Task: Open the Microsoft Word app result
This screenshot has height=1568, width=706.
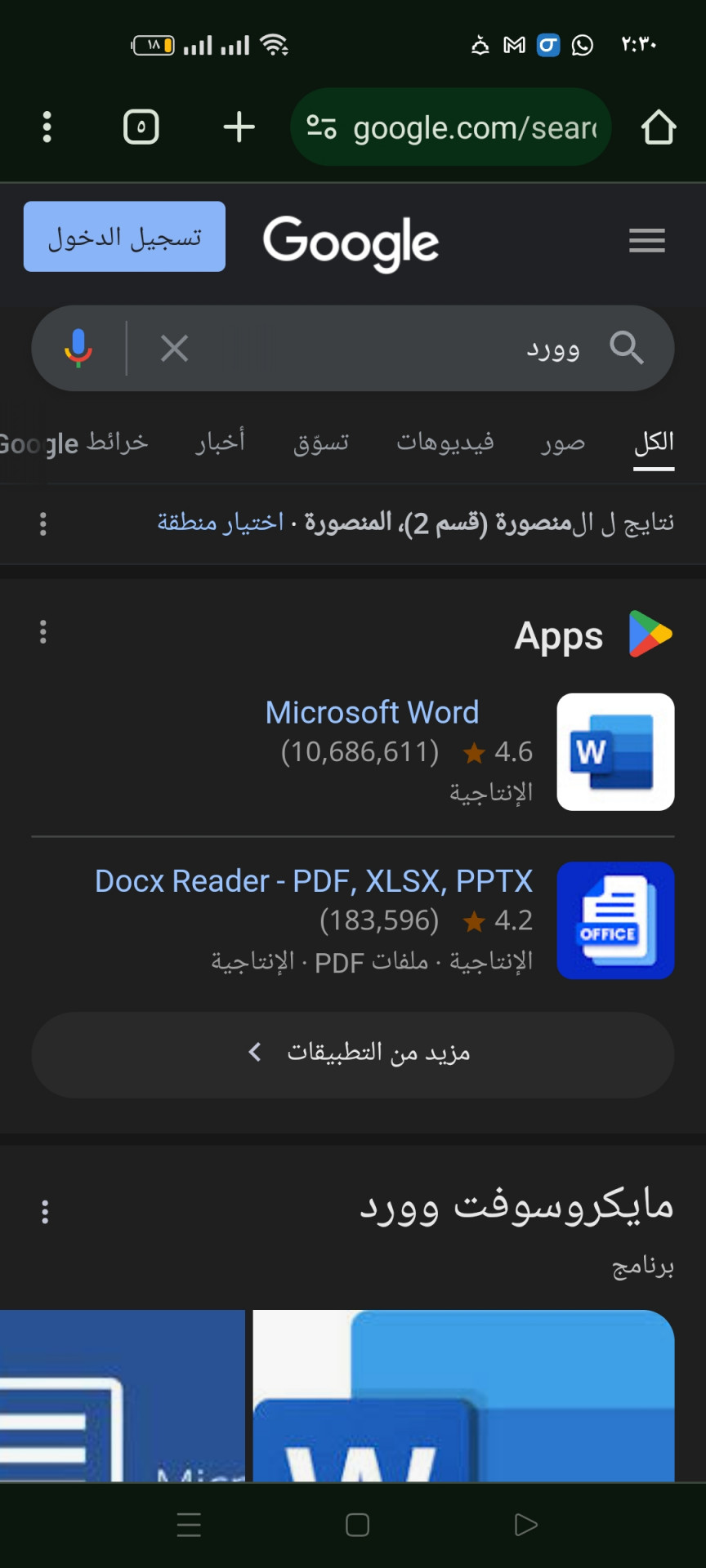Action: [373, 713]
